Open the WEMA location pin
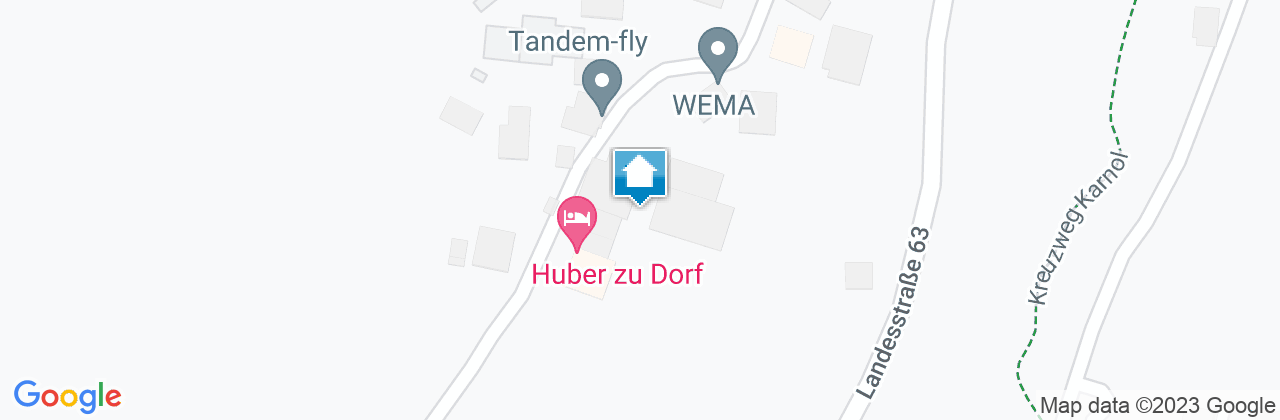This screenshot has width=1280, height=420. (717, 52)
